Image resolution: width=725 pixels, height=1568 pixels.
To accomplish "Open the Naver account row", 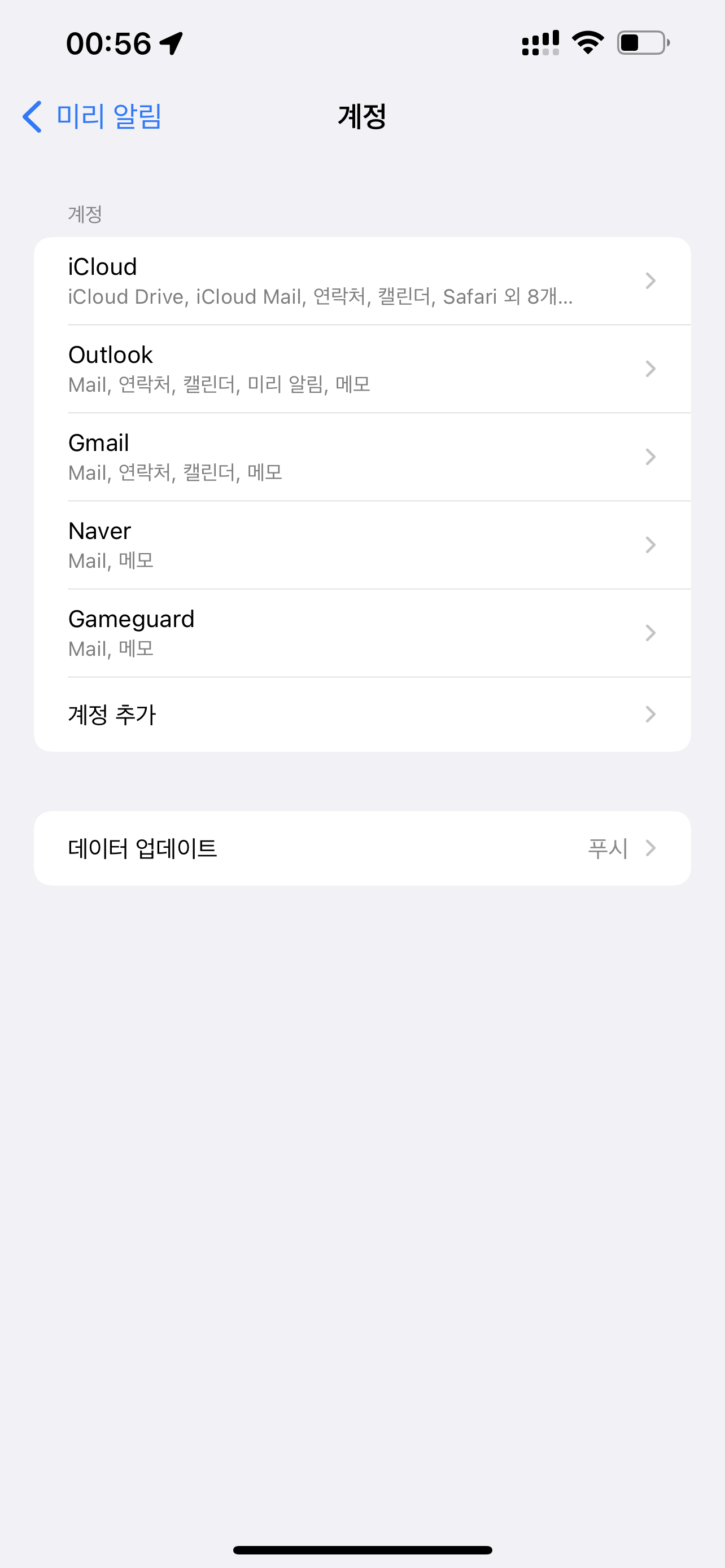I will 361,545.
